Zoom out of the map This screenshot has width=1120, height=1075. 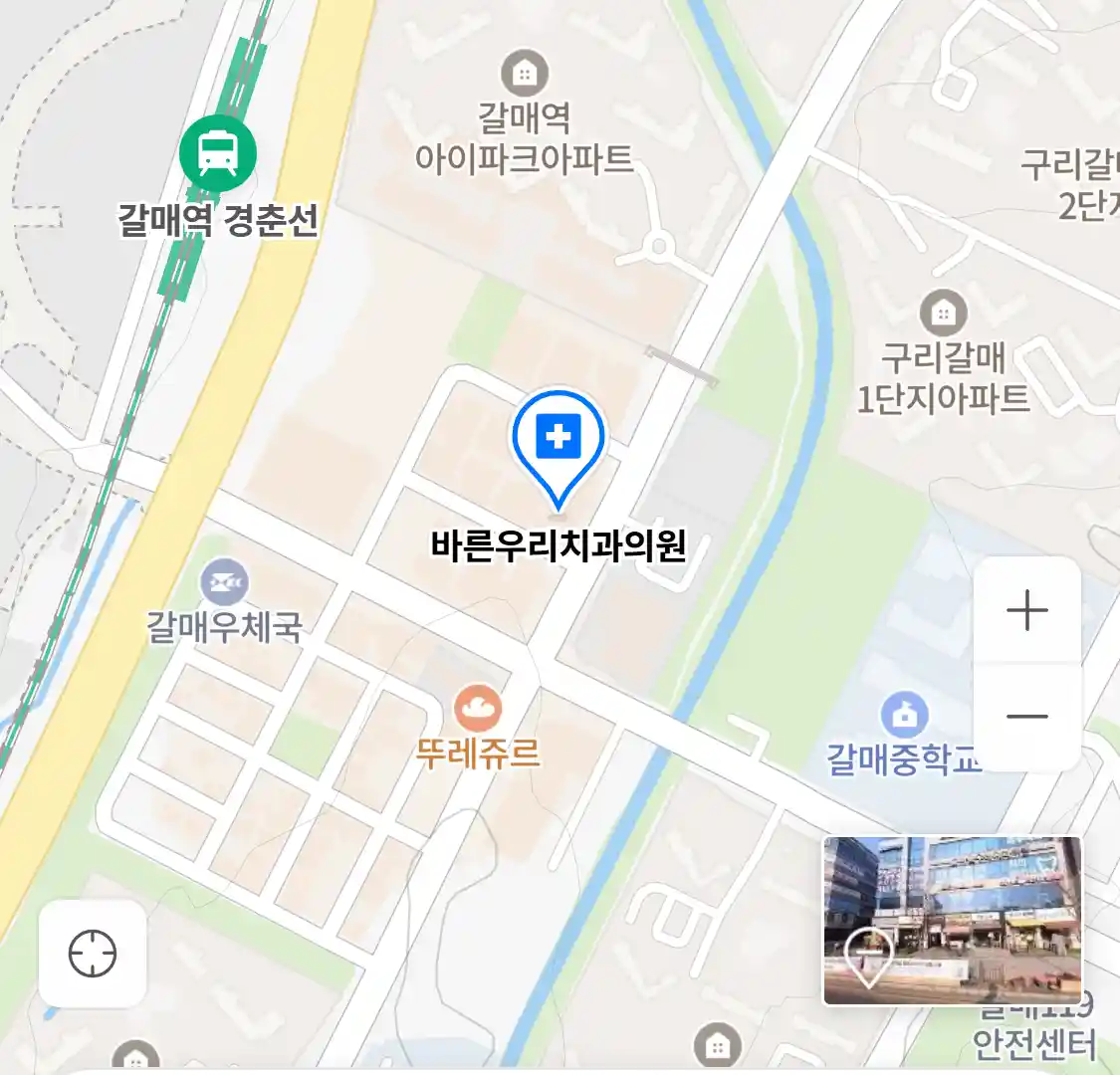click(1026, 717)
